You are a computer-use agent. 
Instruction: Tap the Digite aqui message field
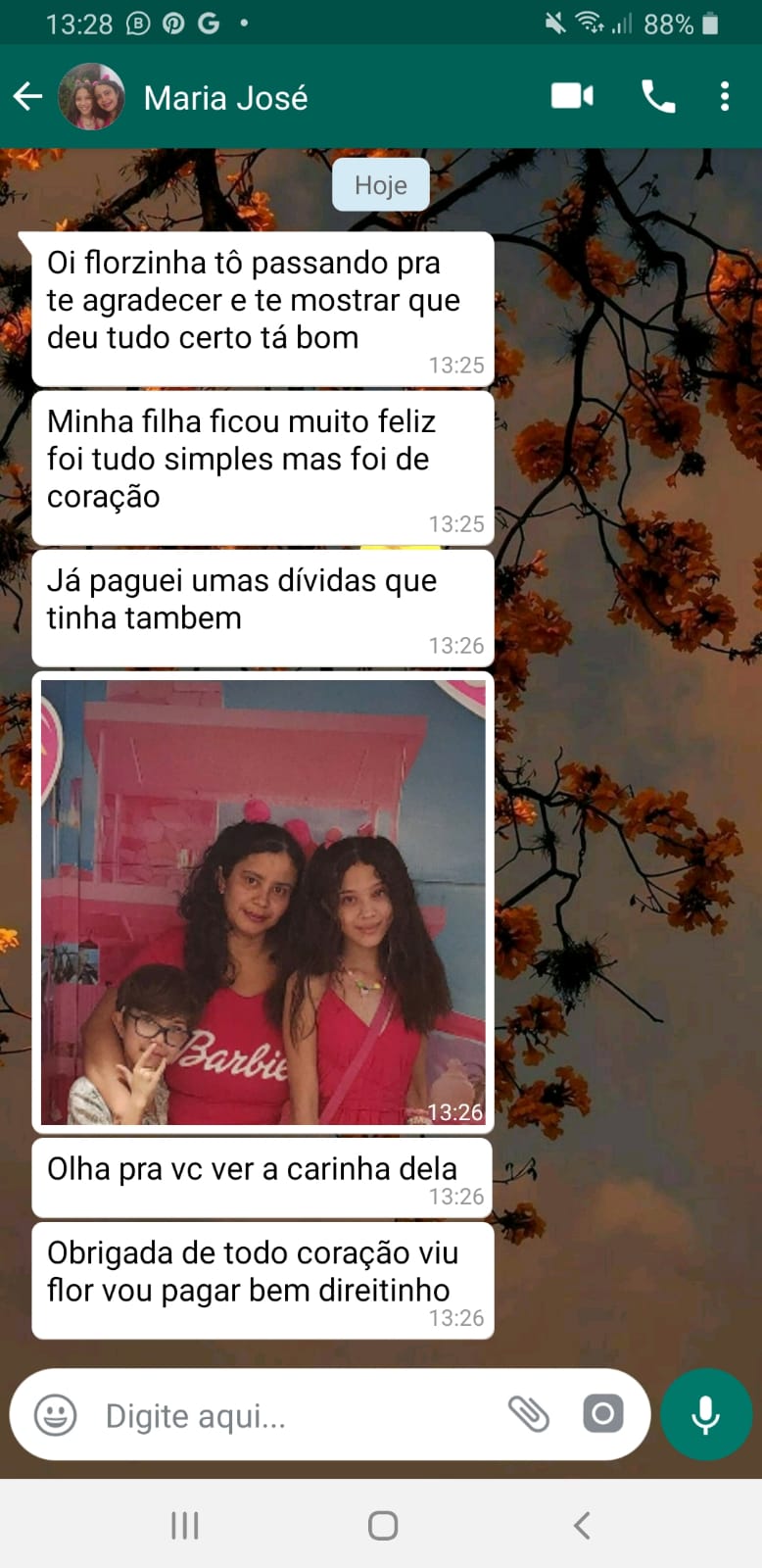pos(294,1416)
